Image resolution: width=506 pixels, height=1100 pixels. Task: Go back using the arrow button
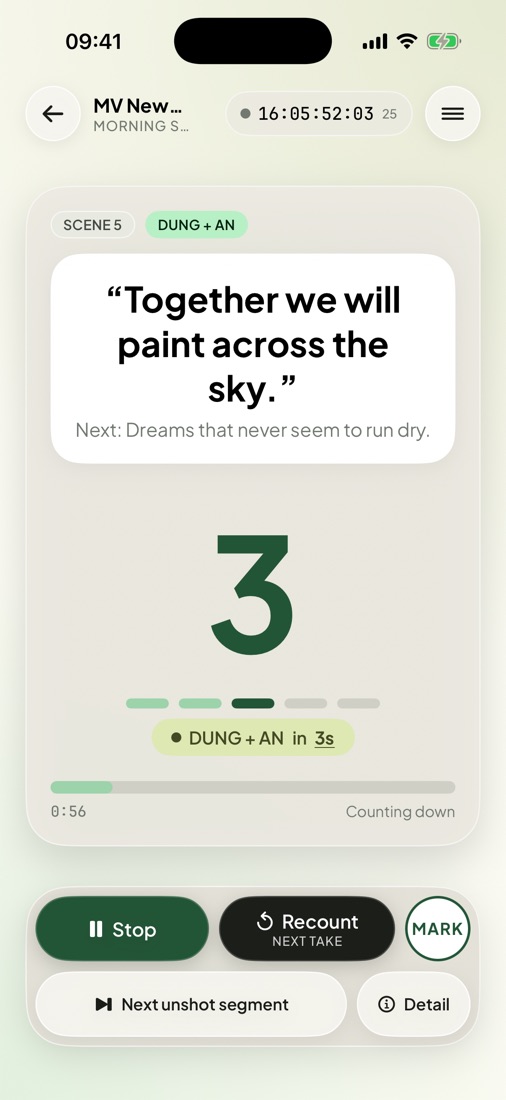point(53,114)
